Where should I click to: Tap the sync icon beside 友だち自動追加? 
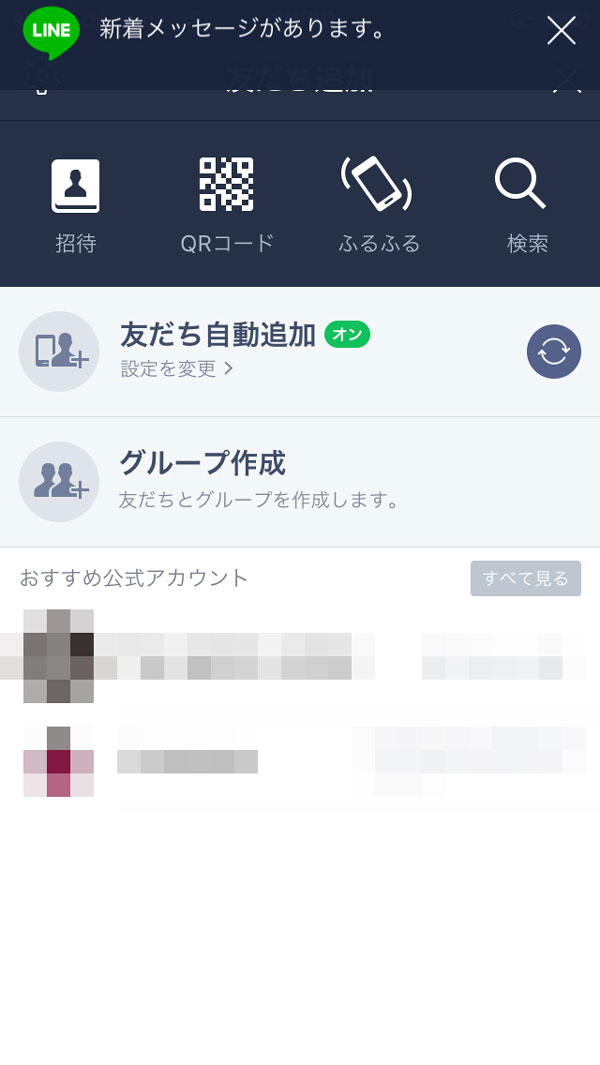(553, 352)
